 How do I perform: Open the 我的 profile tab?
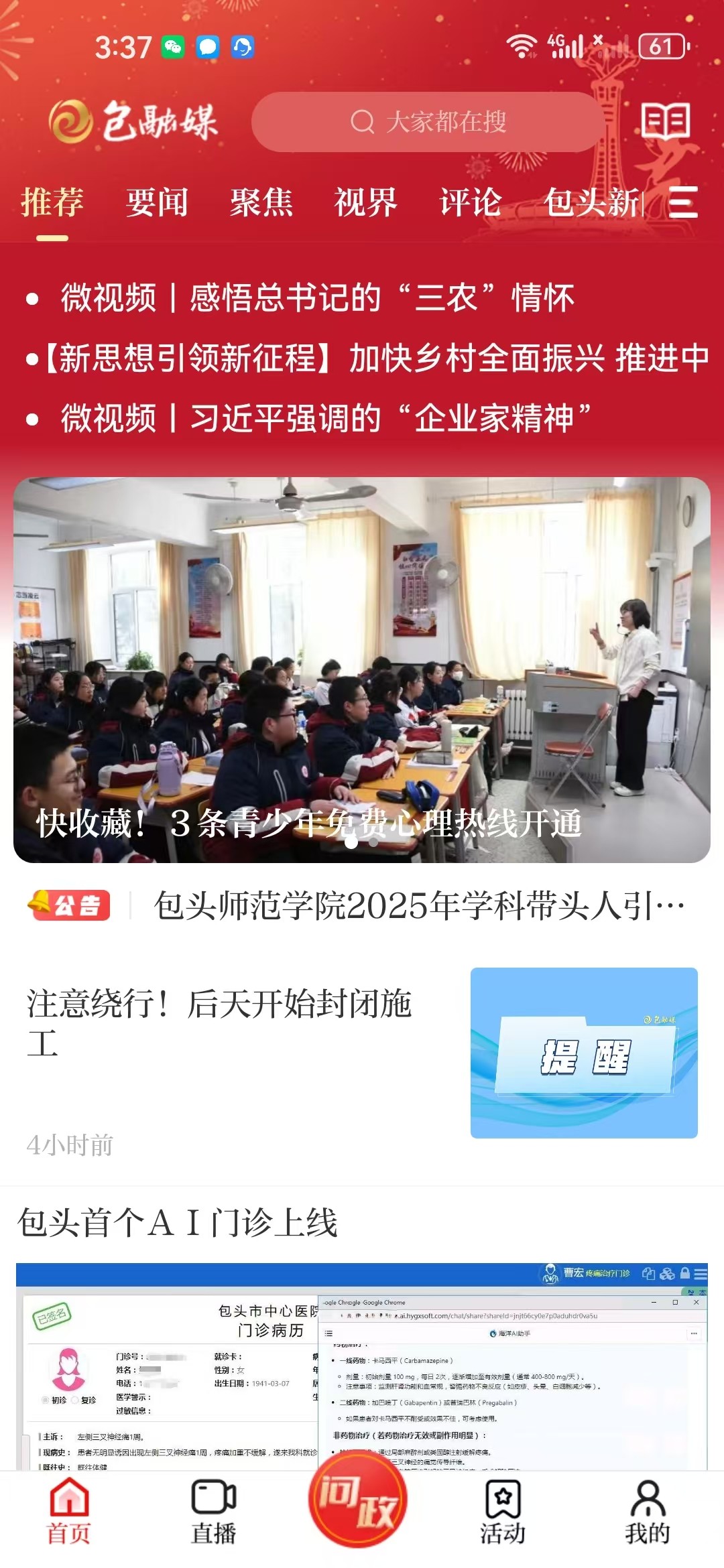[x=648, y=1512]
